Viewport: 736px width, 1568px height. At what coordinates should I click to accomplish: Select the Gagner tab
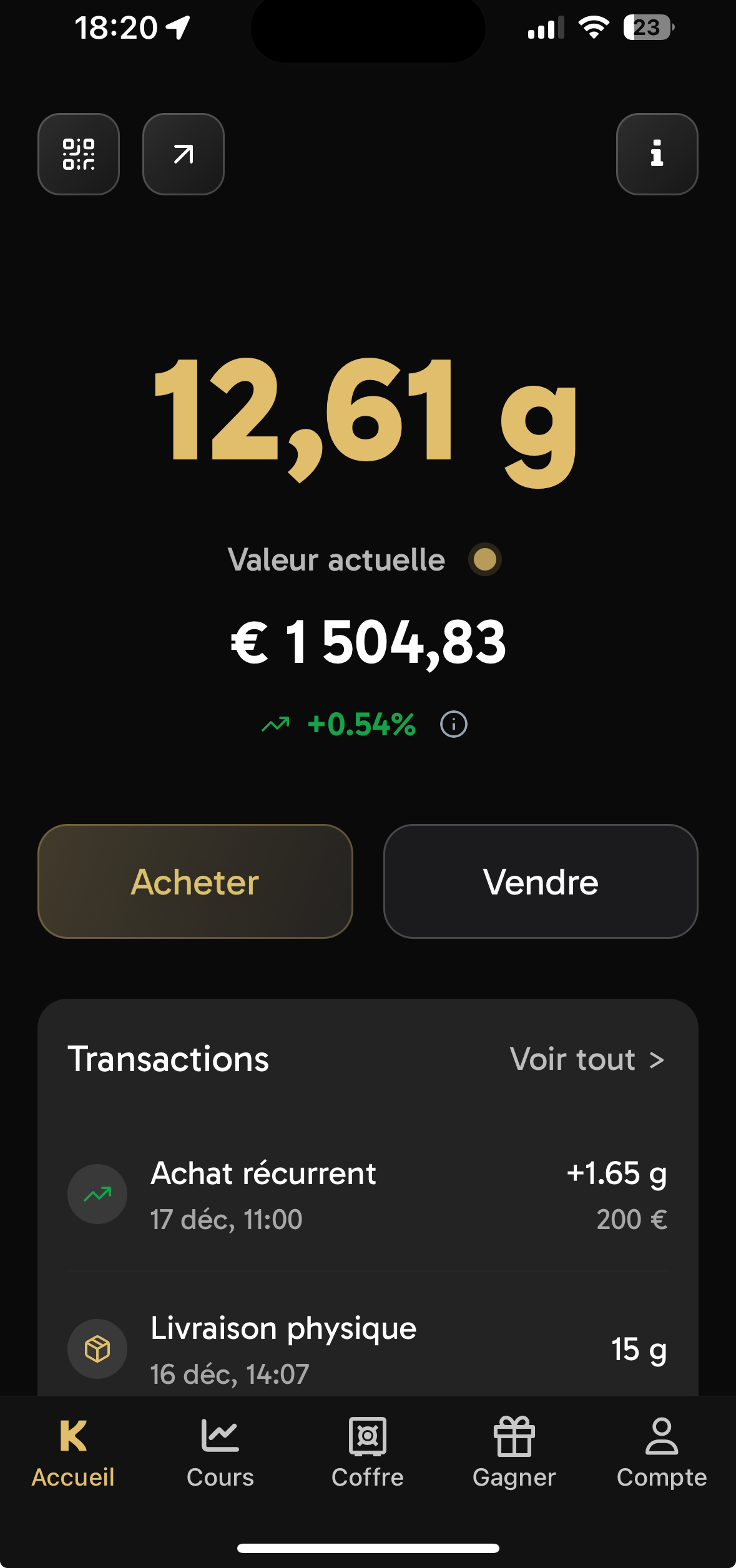(514, 1453)
